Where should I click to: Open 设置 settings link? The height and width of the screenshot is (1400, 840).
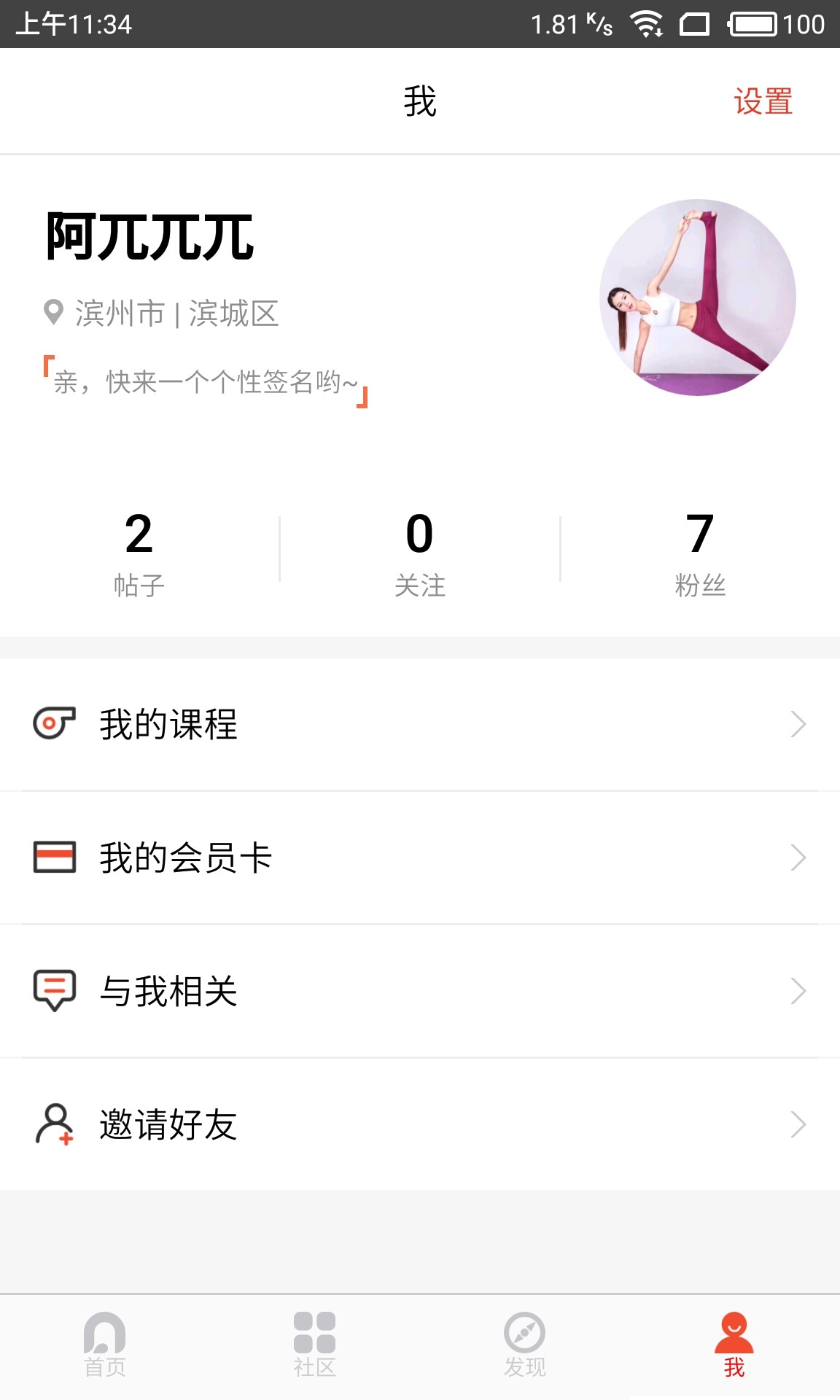coord(763,102)
